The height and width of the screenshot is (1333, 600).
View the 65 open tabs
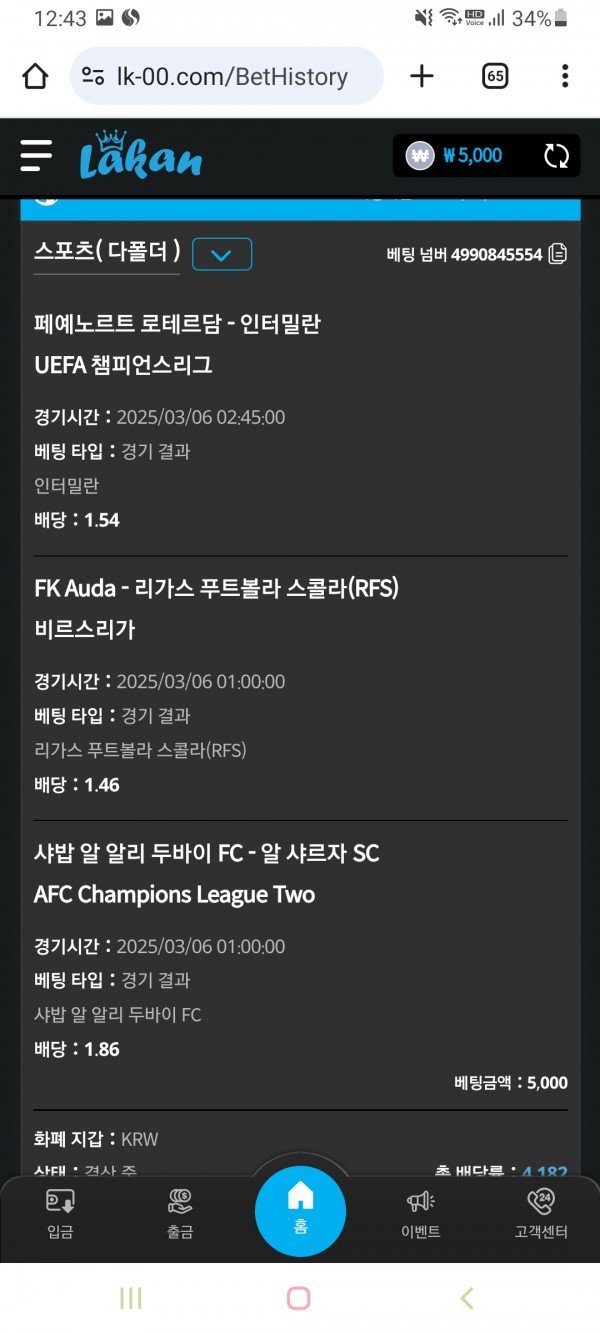tap(495, 76)
